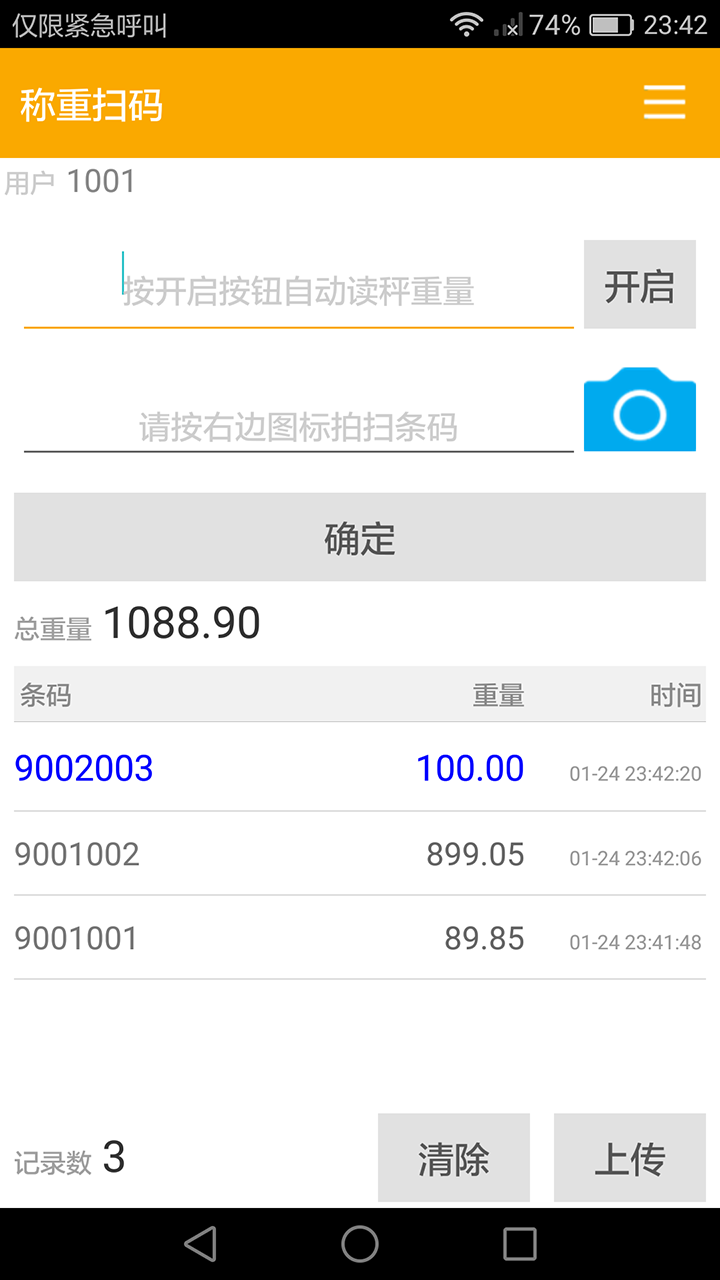Tap the 确定 confirm button

click(360, 537)
